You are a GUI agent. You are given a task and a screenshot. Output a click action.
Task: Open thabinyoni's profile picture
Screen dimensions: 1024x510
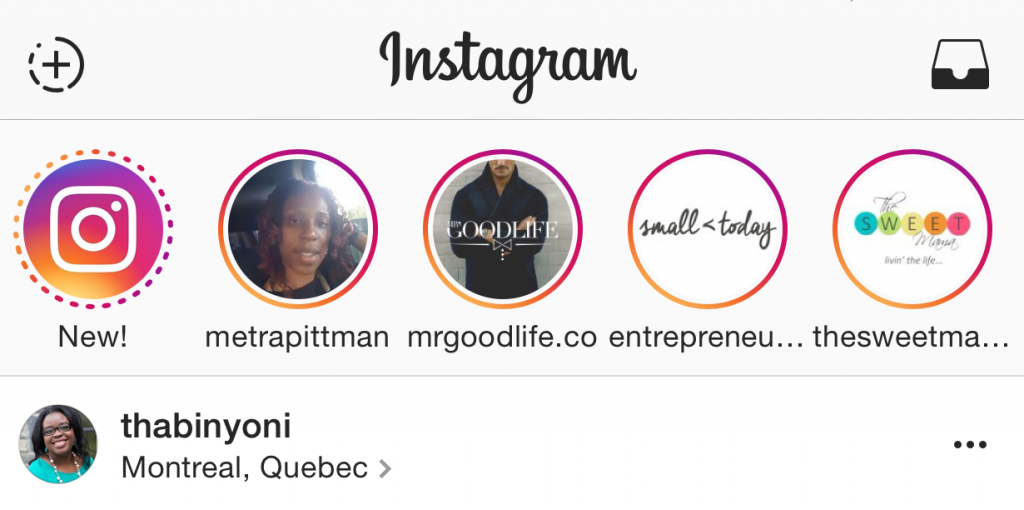(58, 444)
